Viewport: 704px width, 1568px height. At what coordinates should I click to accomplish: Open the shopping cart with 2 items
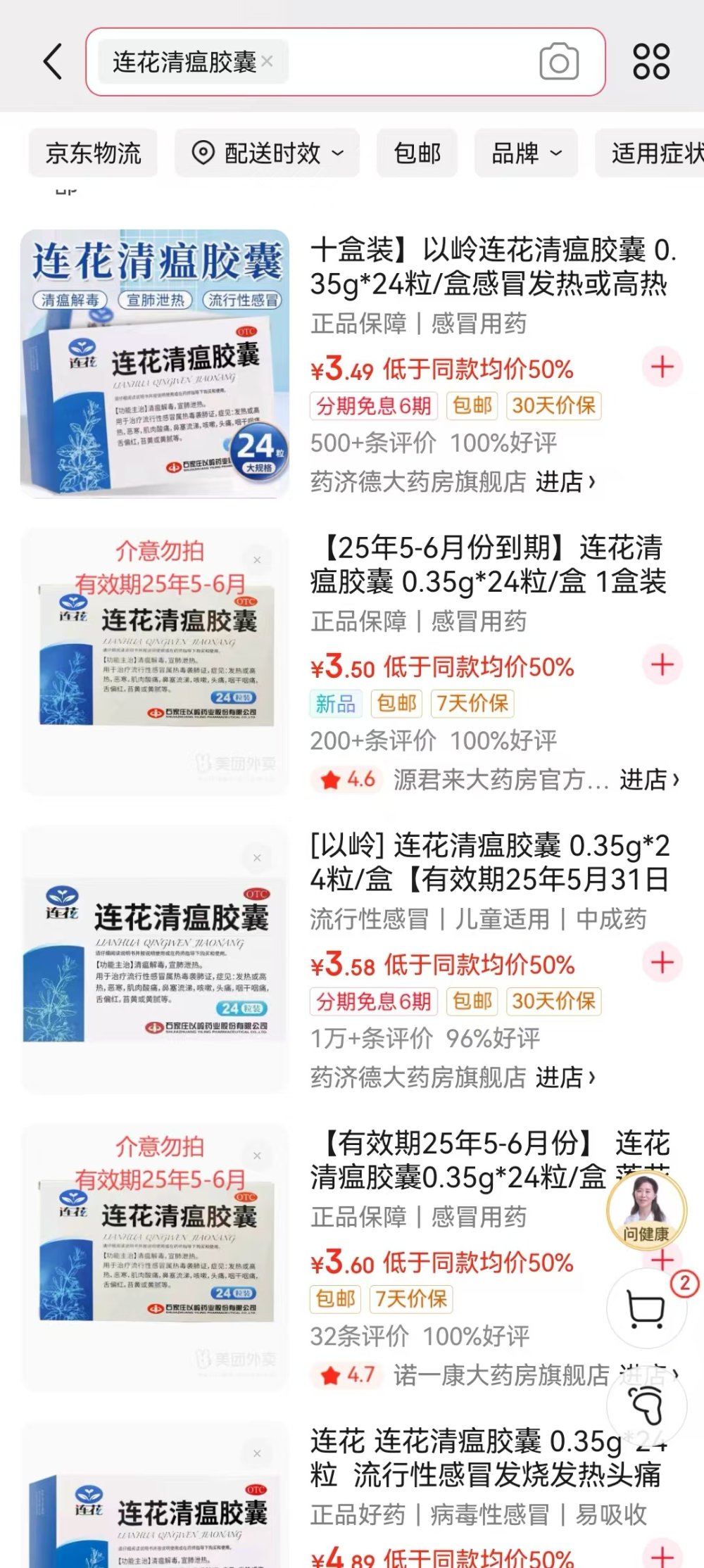(646, 1309)
